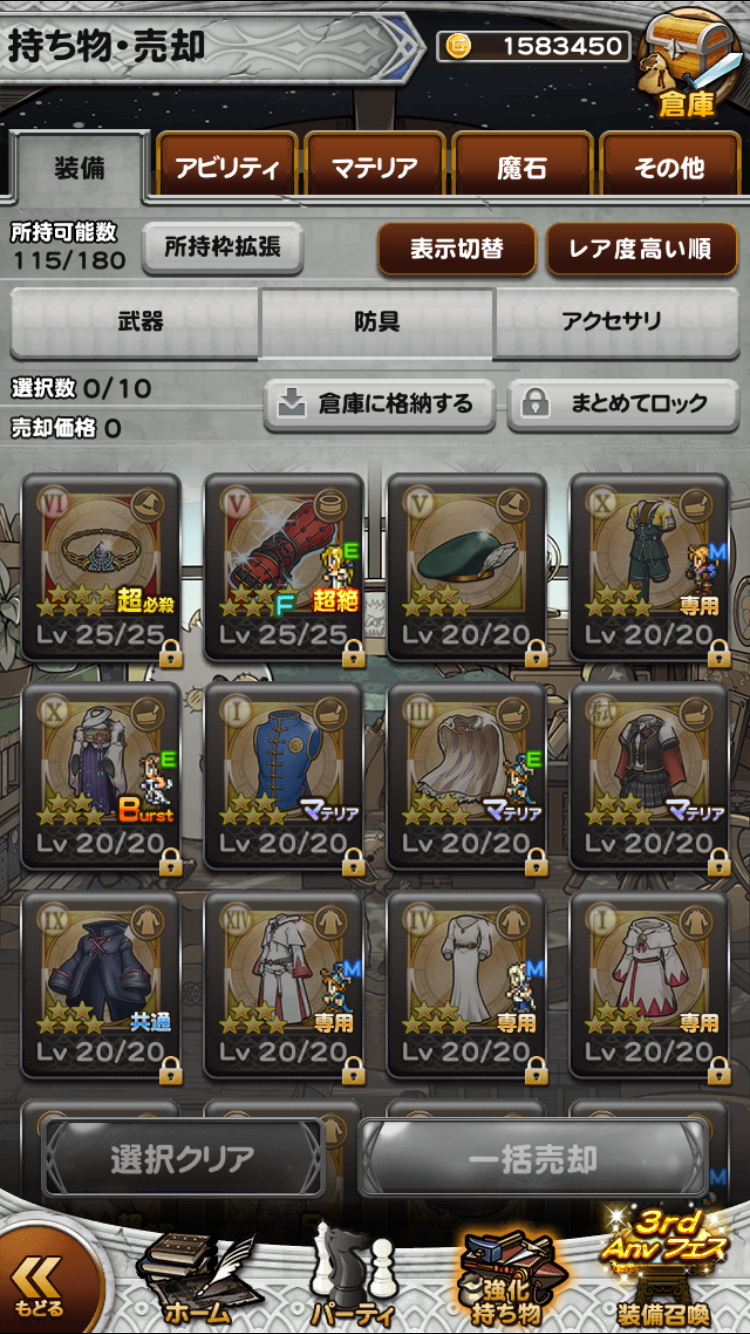
Task: Switch to the 魔石 tab
Action: (x=522, y=168)
